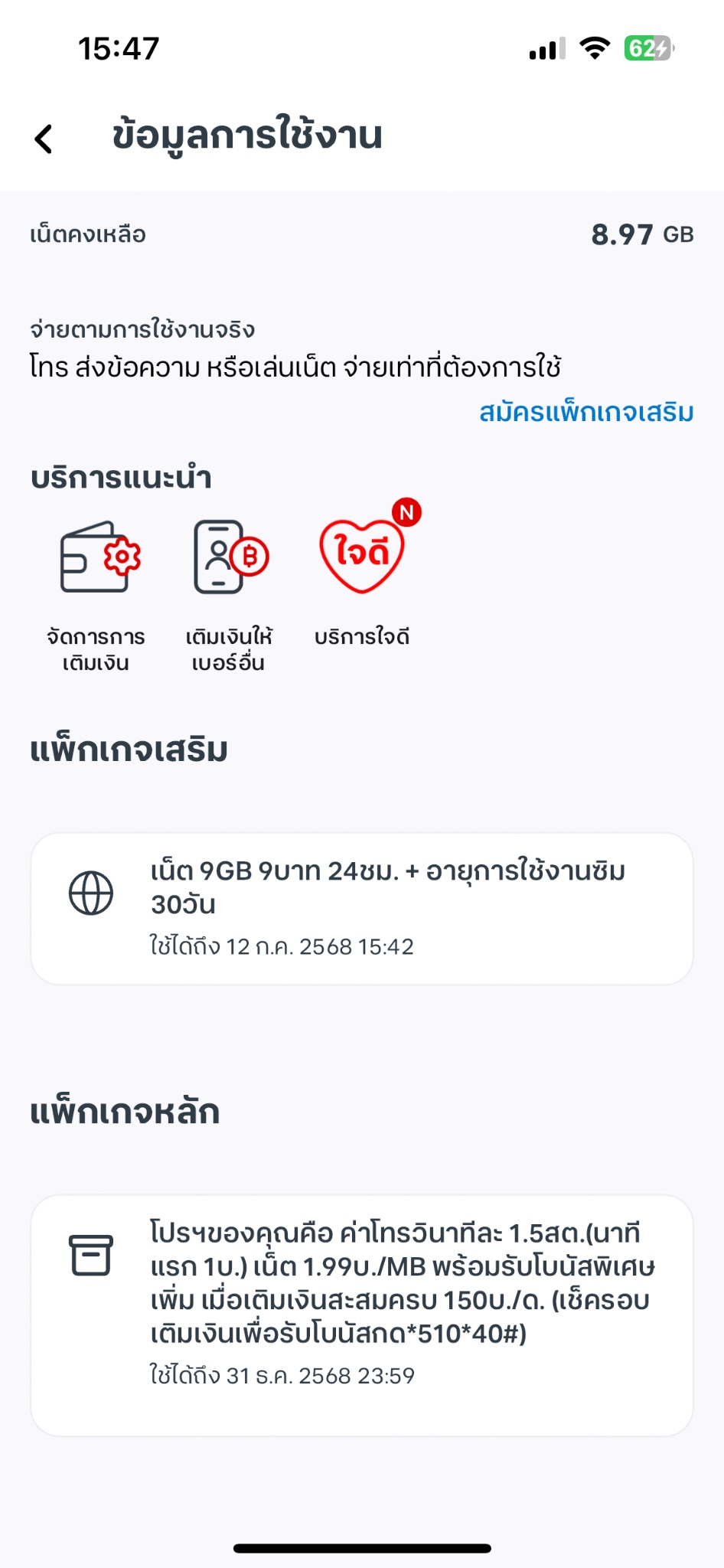Go back using the arrow icon
Screen dimensions: 724x1568
point(44,139)
